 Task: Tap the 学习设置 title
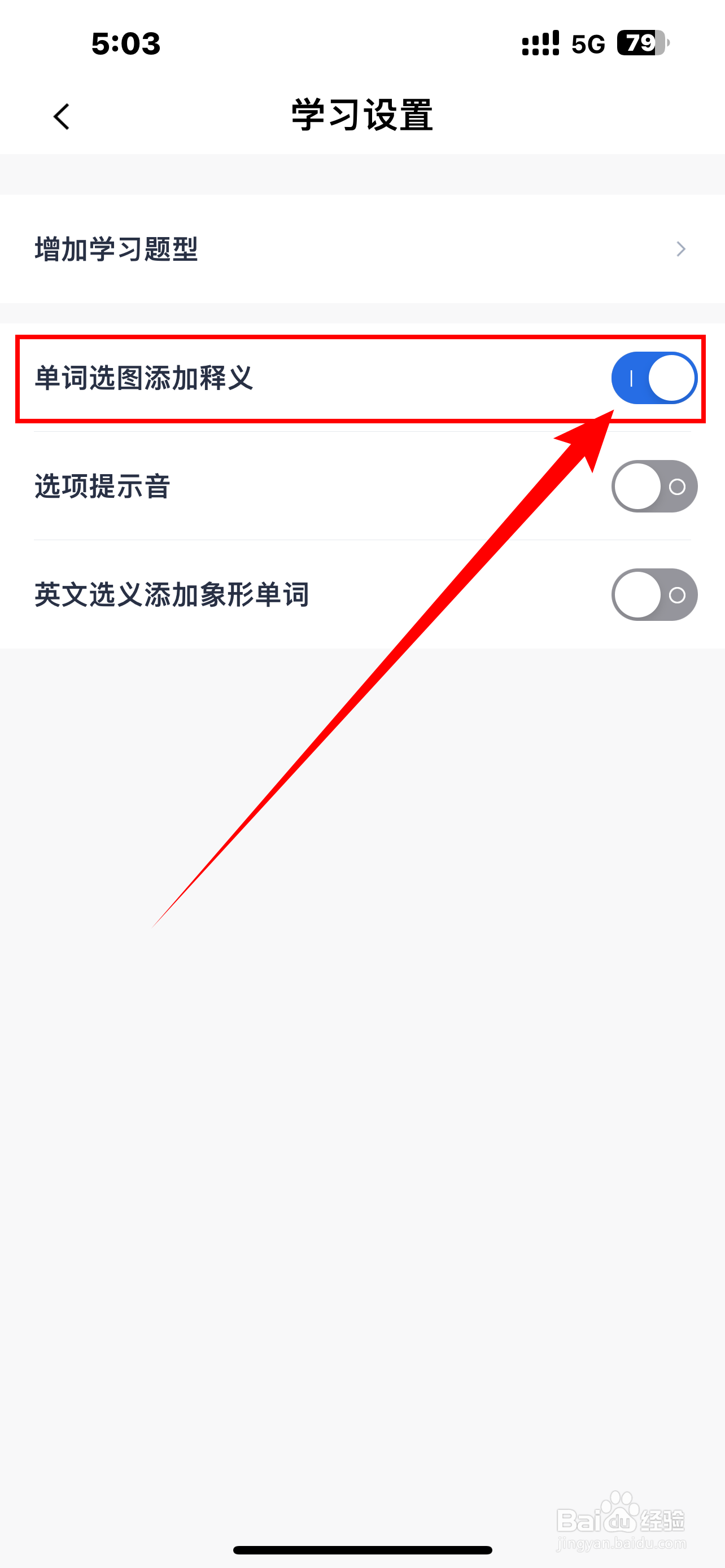point(362,116)
